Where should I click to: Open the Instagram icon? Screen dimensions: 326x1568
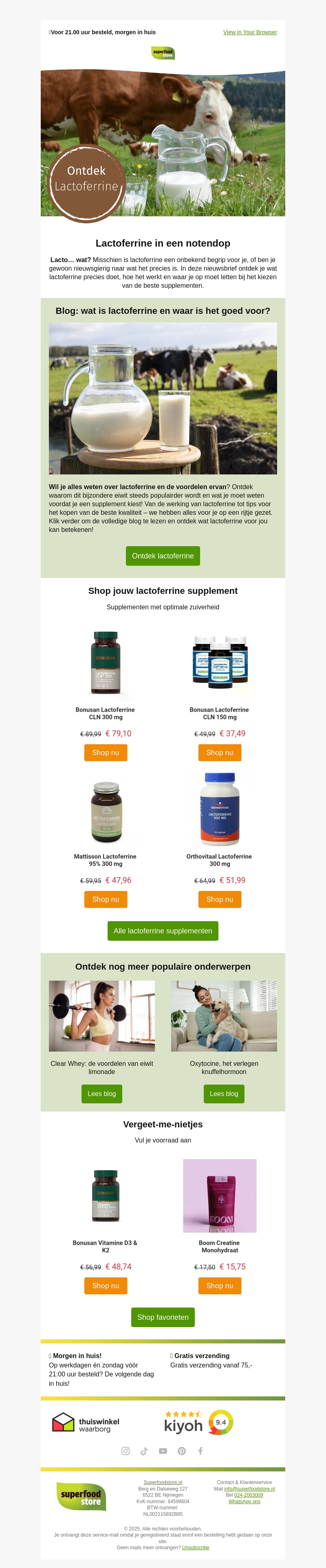click(125, 1451)
